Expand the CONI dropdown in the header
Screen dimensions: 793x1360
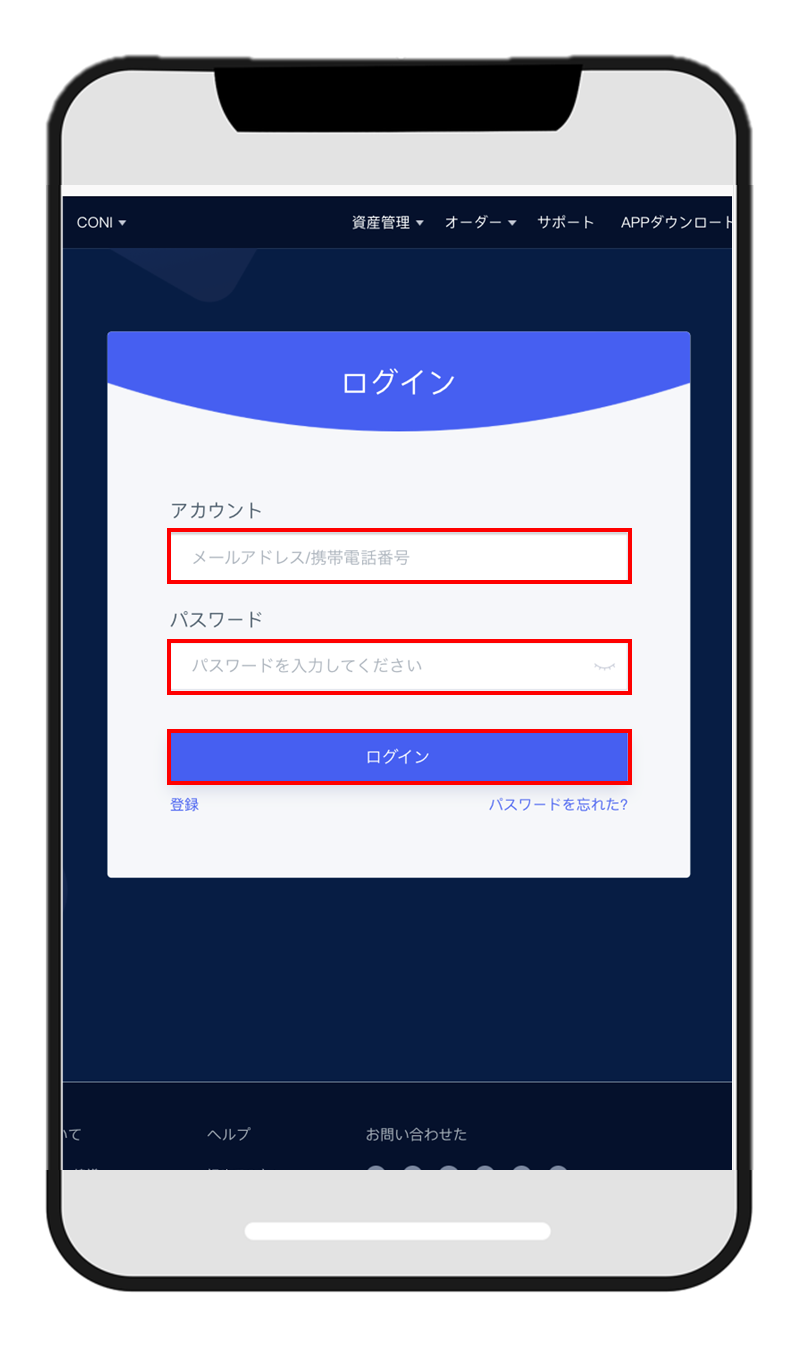coord(101,223)
